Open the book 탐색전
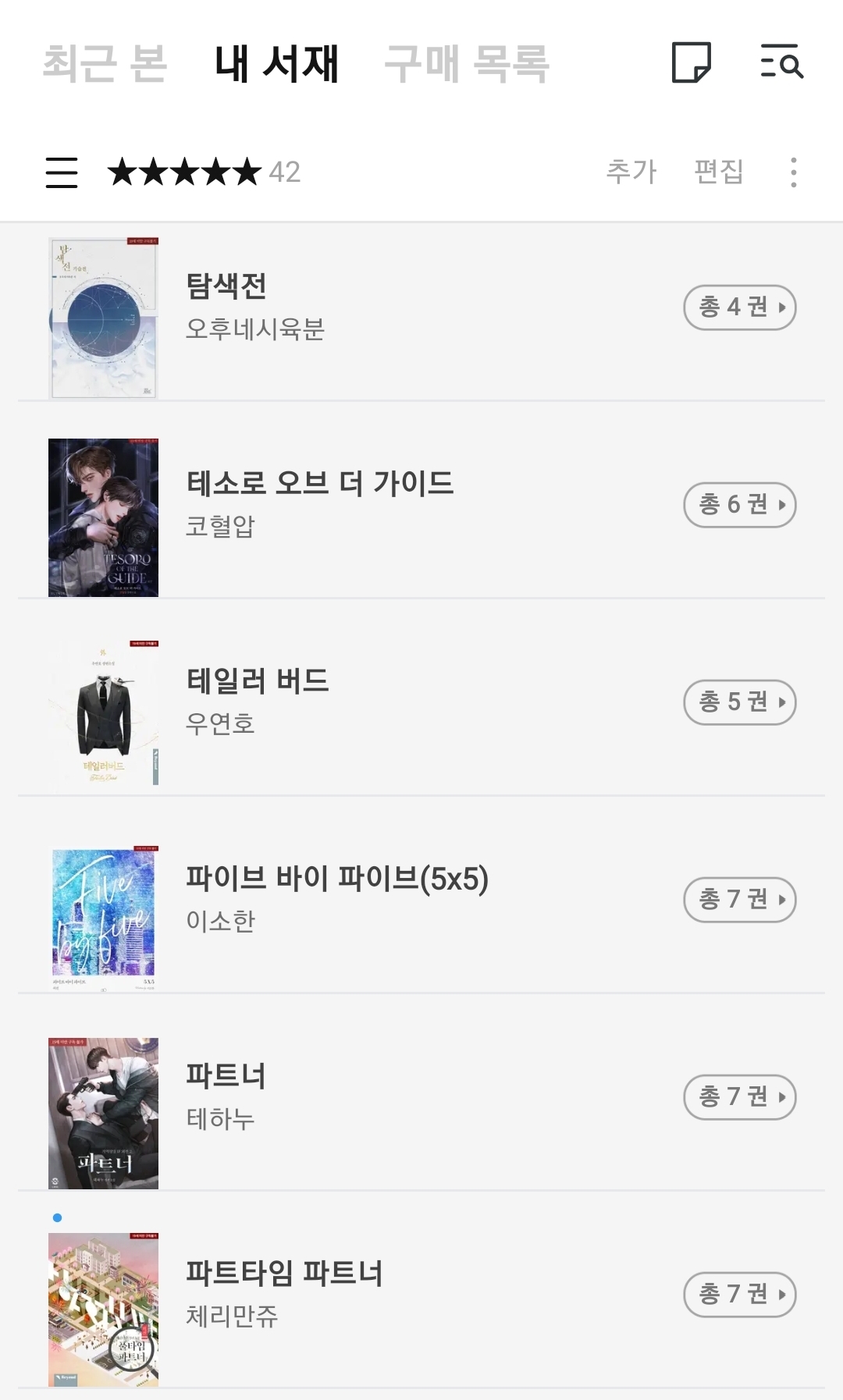Image resolution: width=843 pixels, height=1400 pixels. coord(226,286)
